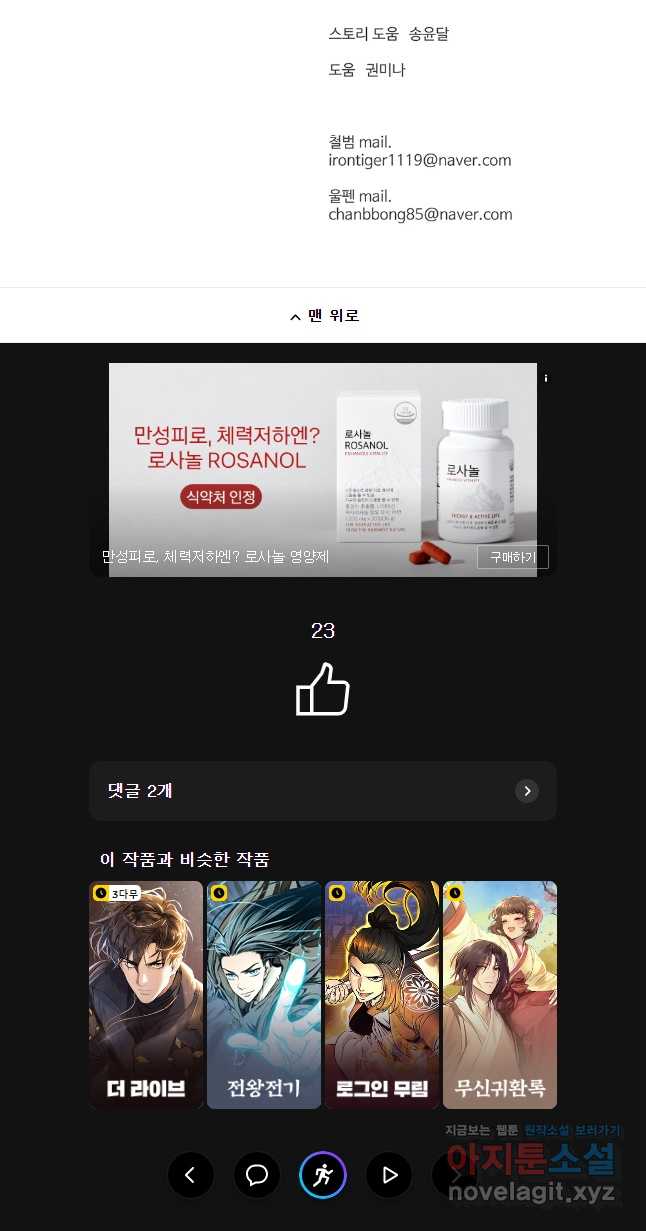Tap the running figure icon

323,1175
